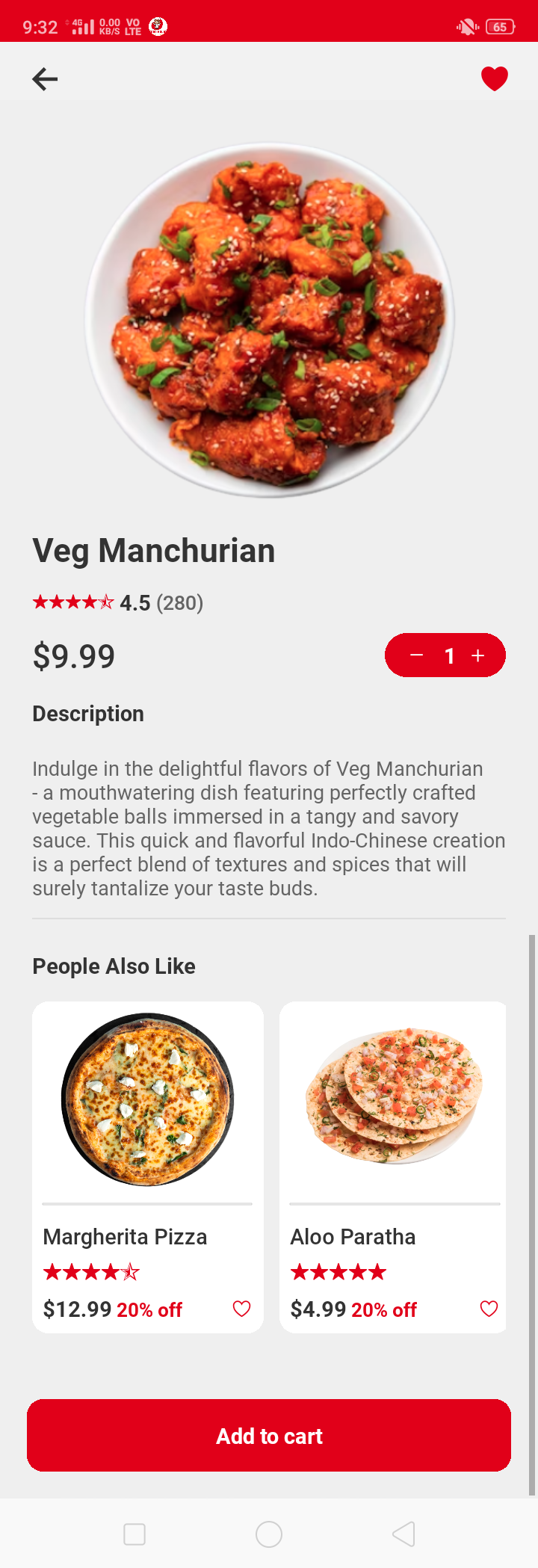Go back using the top arrow
The image size is (538, 1568).
[45, 78]
